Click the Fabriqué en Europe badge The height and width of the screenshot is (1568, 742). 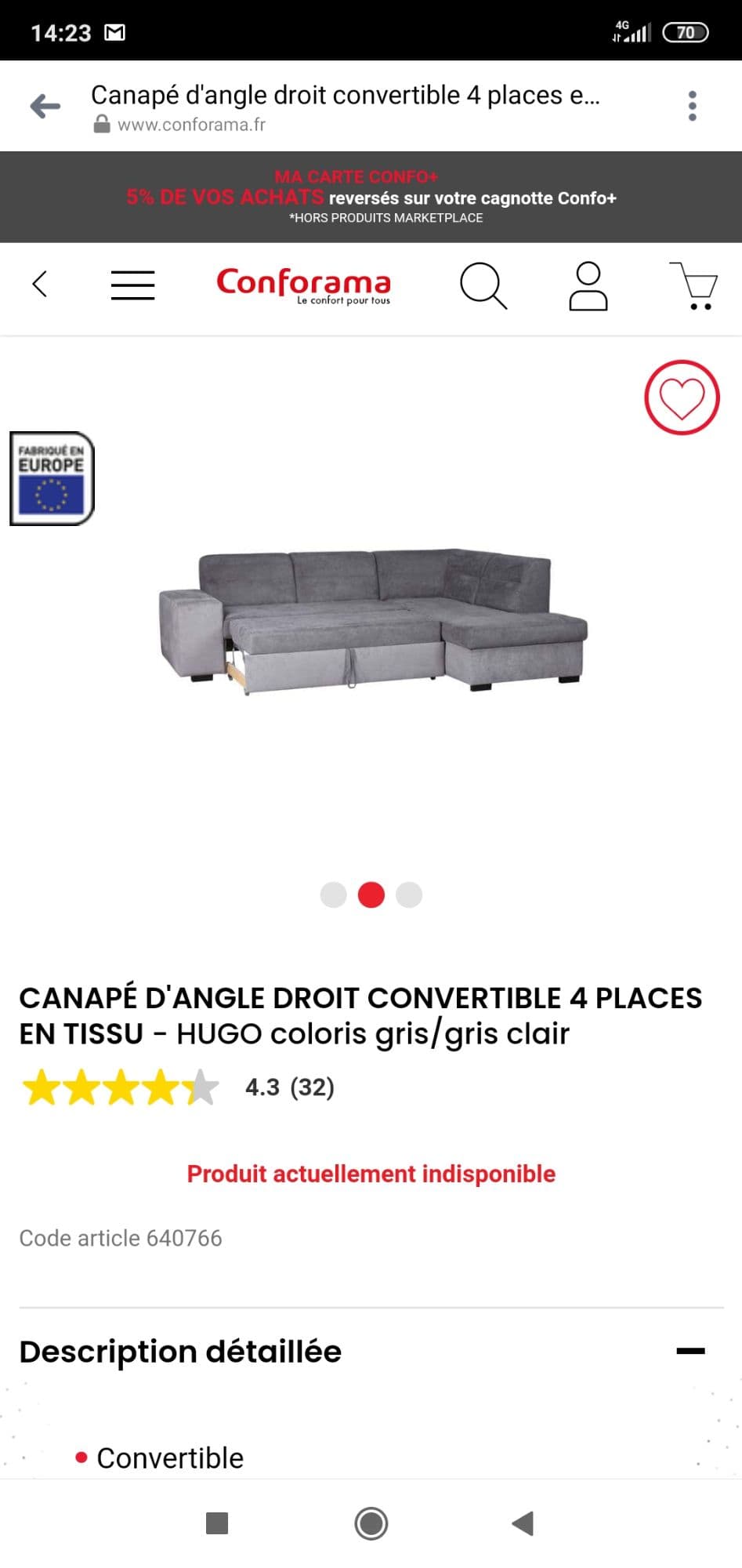(x=52, y=478)
